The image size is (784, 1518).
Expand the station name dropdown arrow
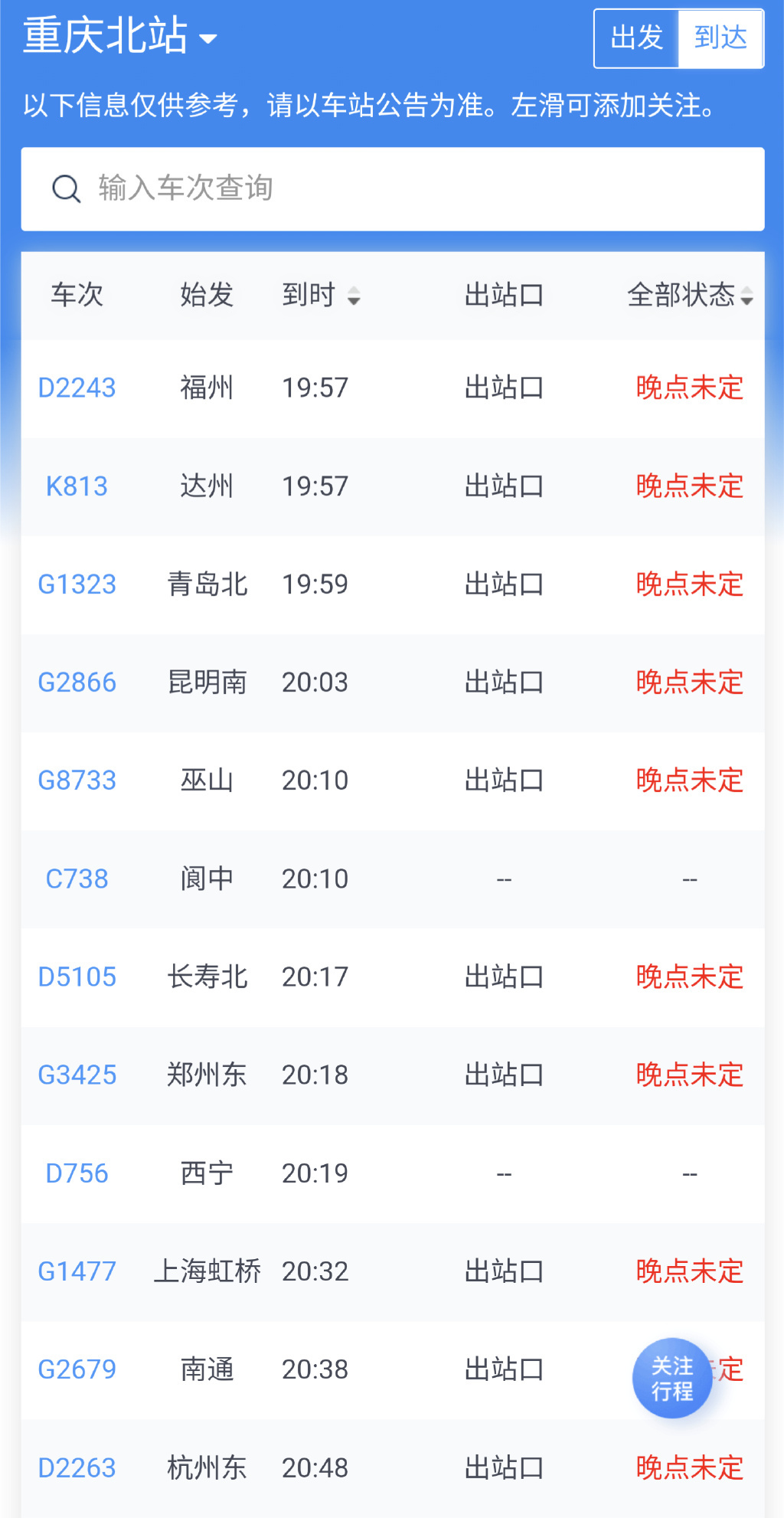(208, 40)
